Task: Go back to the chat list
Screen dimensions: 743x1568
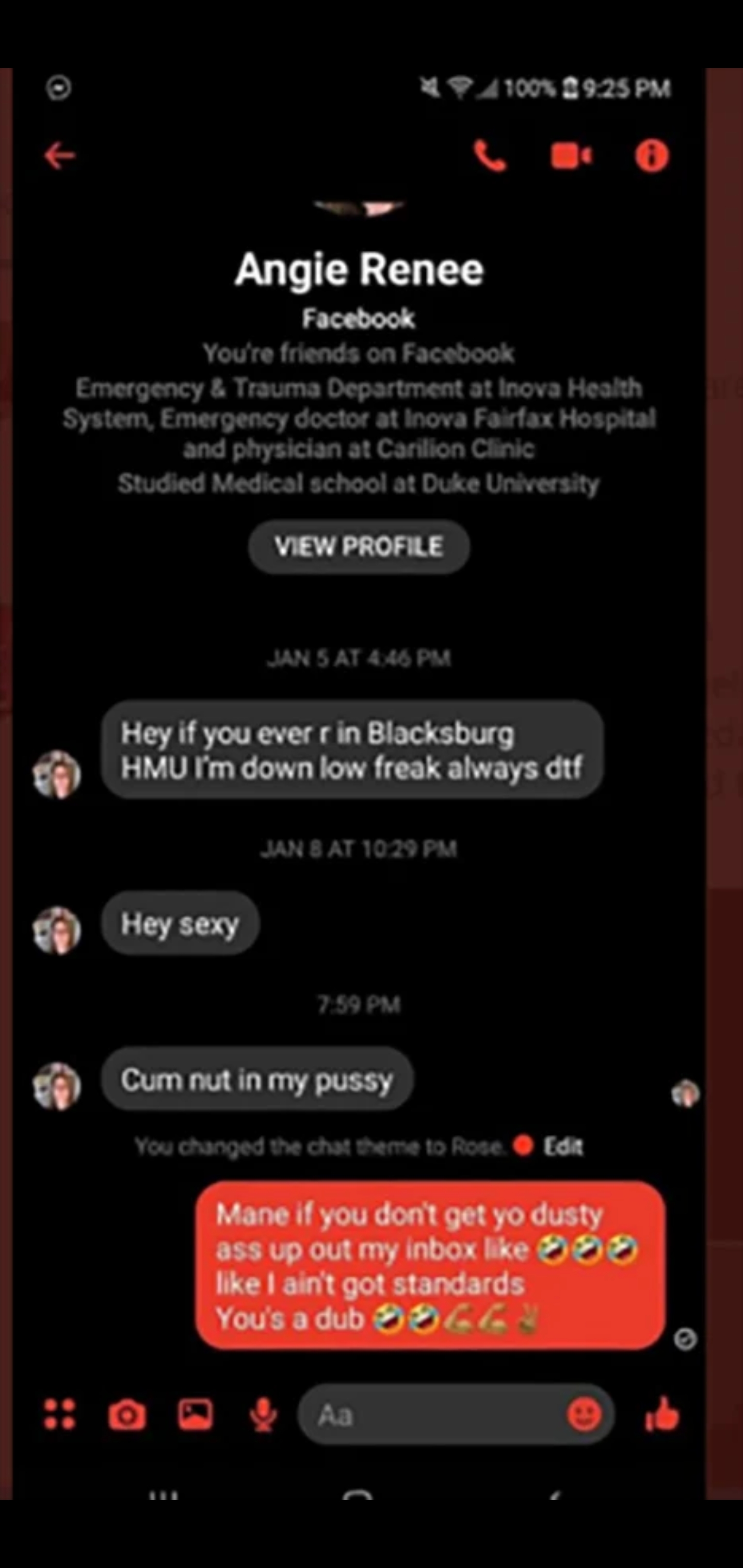Action: 60,156
